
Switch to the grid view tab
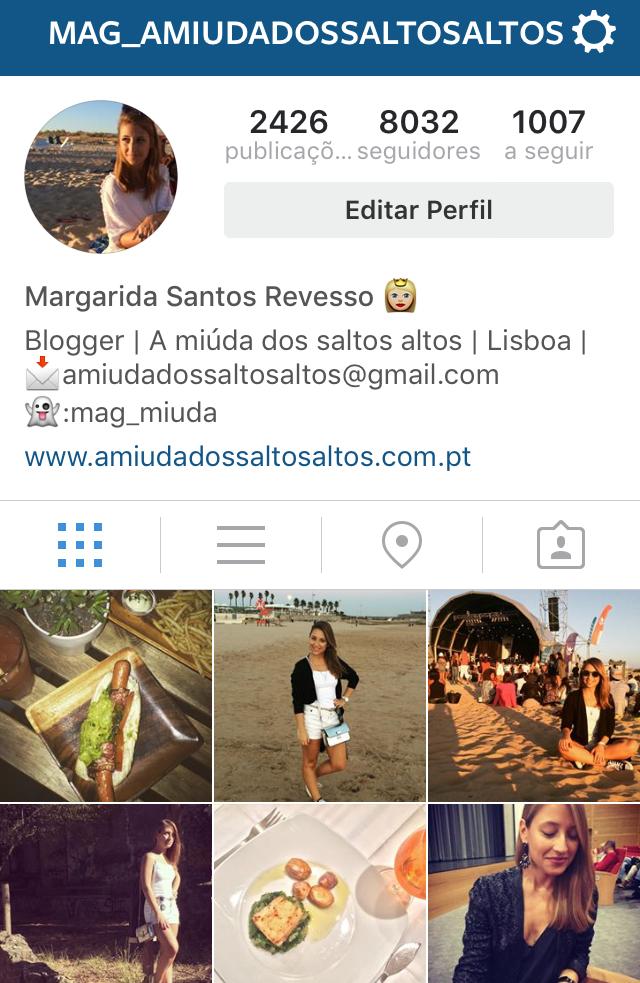click(80, 545)
